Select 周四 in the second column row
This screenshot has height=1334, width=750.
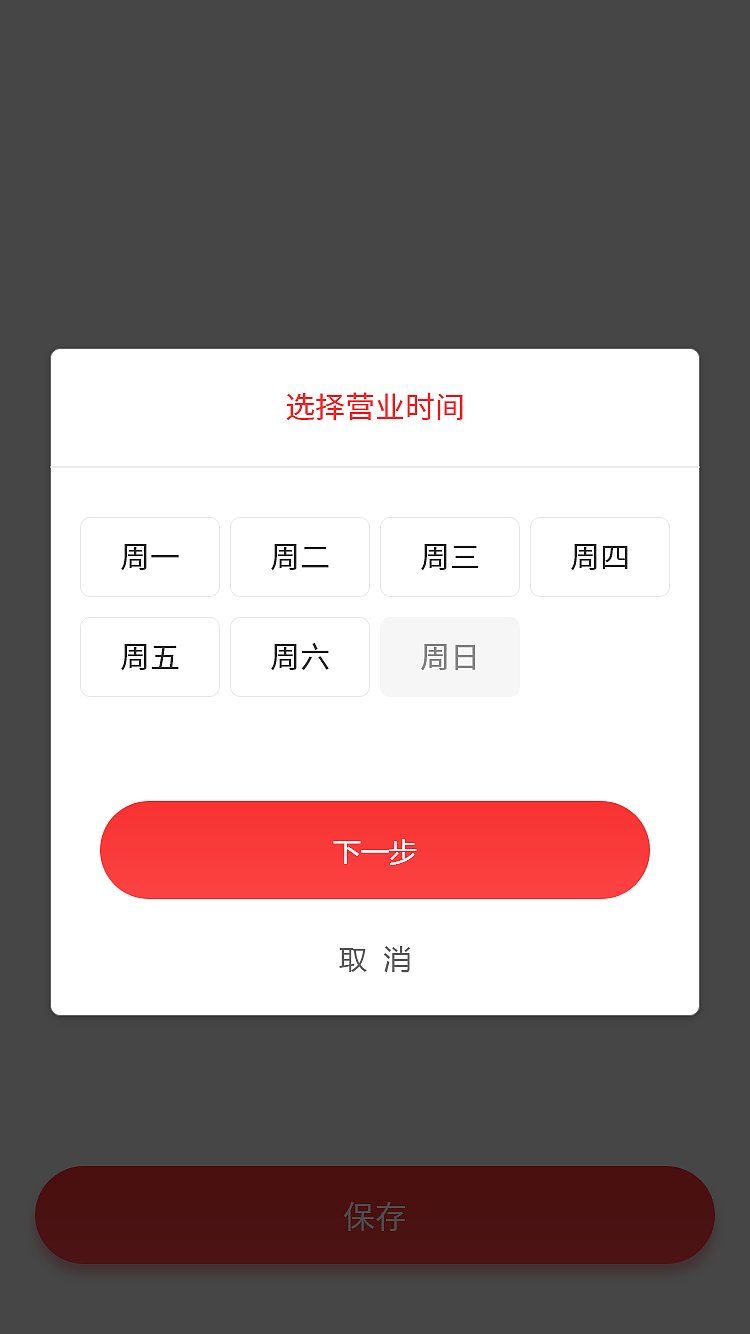tap(600, 557)
